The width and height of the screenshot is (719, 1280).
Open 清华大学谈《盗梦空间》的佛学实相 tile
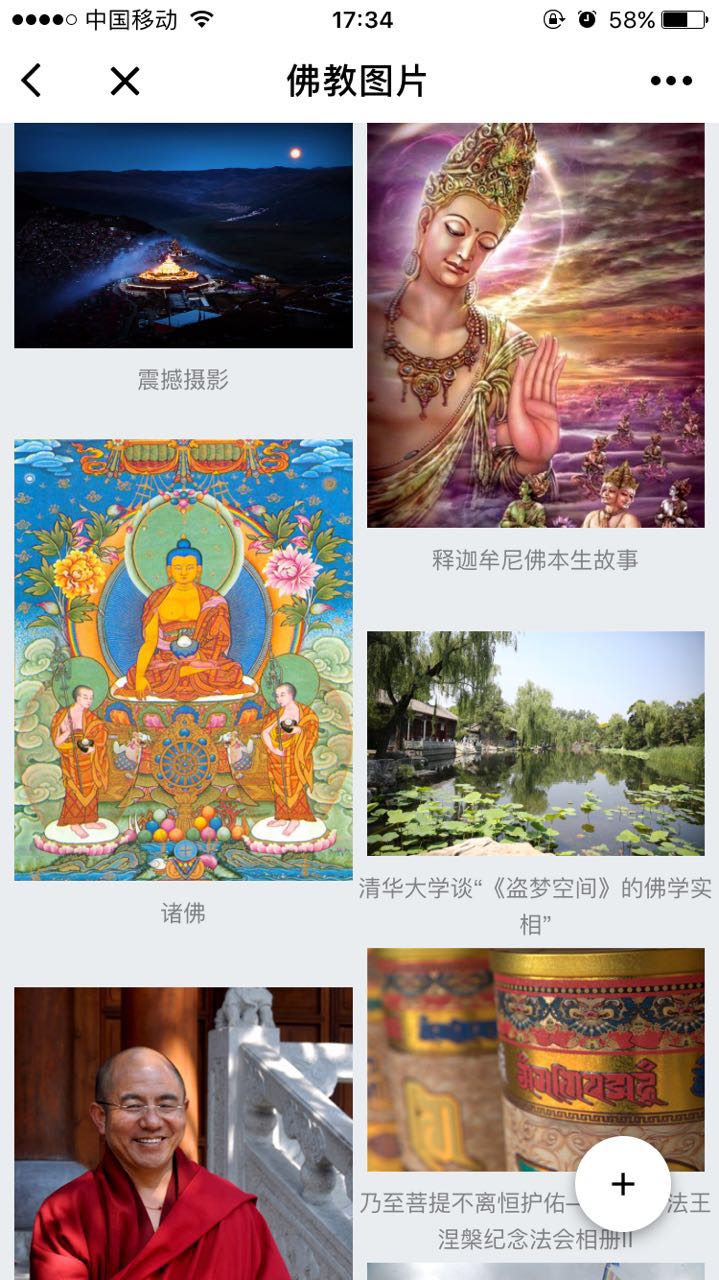[x=536, y=743]
